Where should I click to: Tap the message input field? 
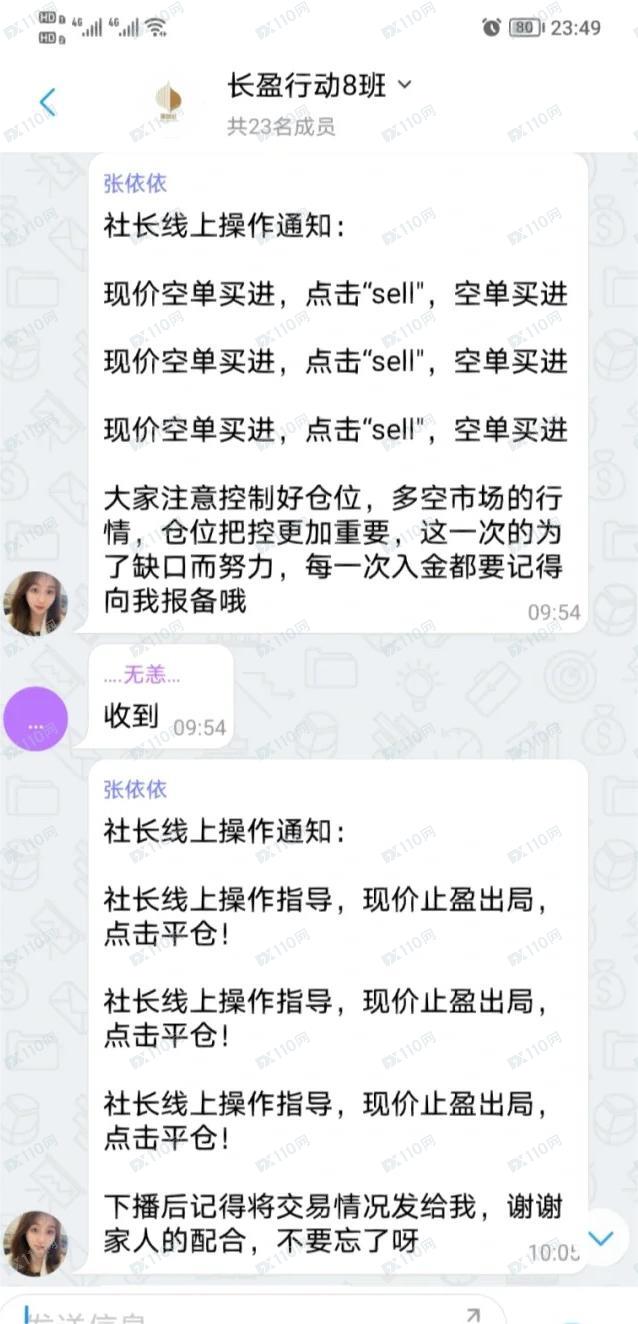tap(240, 1312)
